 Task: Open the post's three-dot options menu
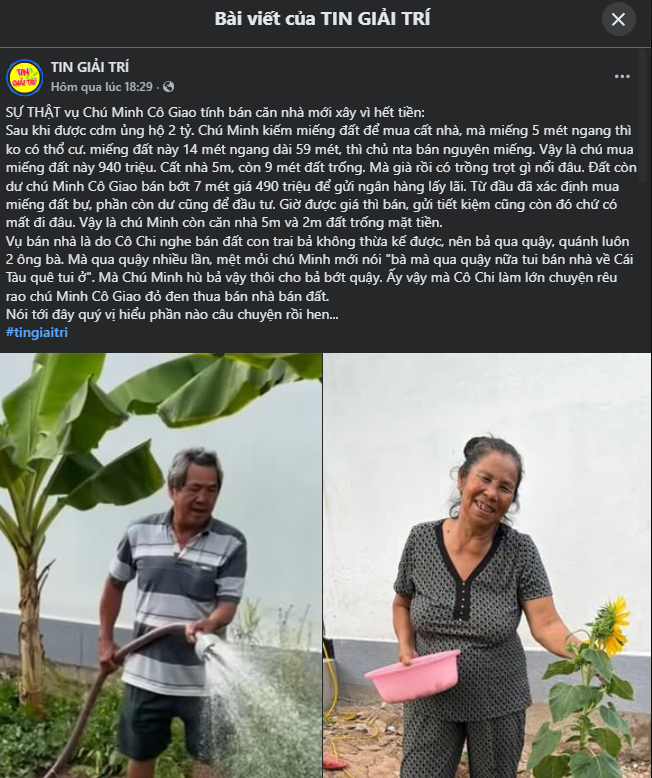click(x=622, y=76)
